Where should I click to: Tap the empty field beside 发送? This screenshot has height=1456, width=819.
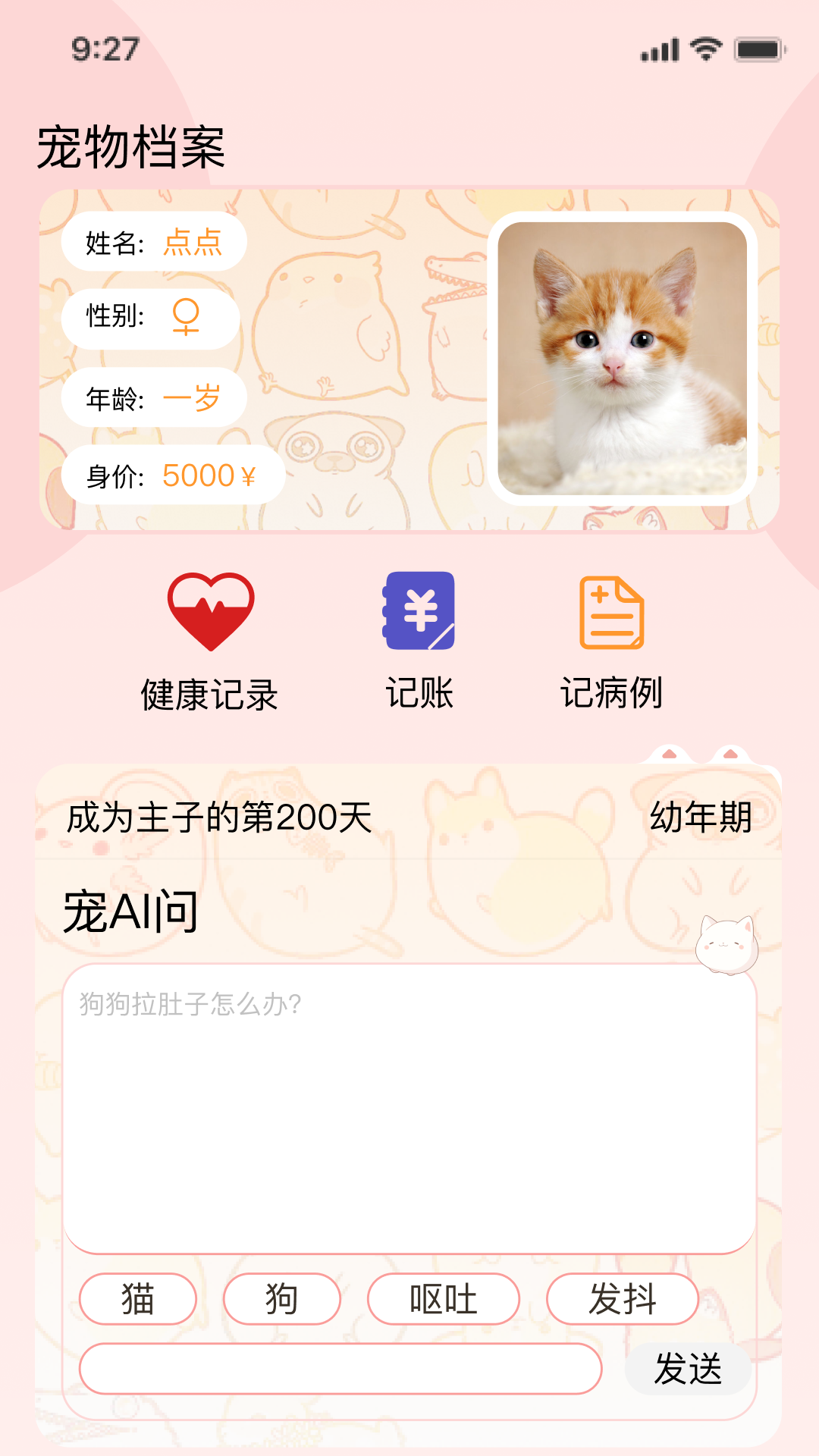(x=340, y=1369)
